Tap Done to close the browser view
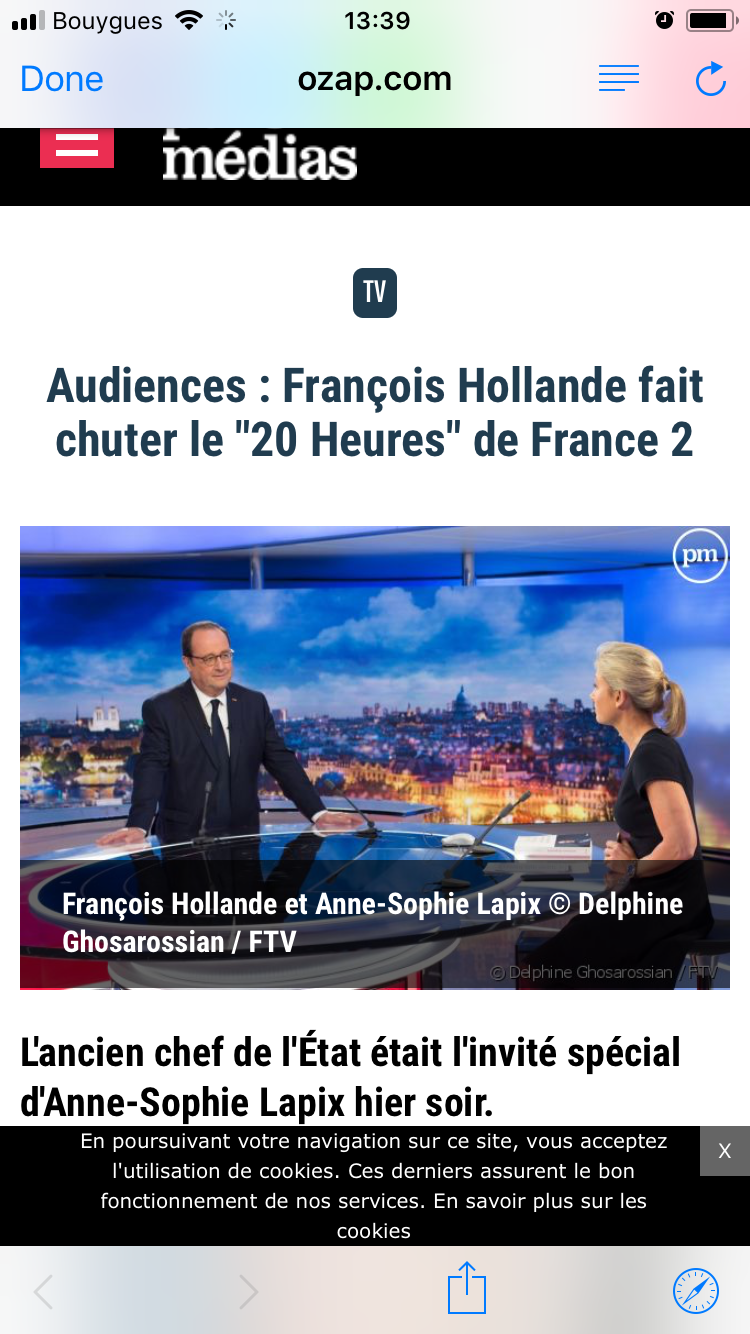The image size is (750, 1334). [x=62, y=80]
